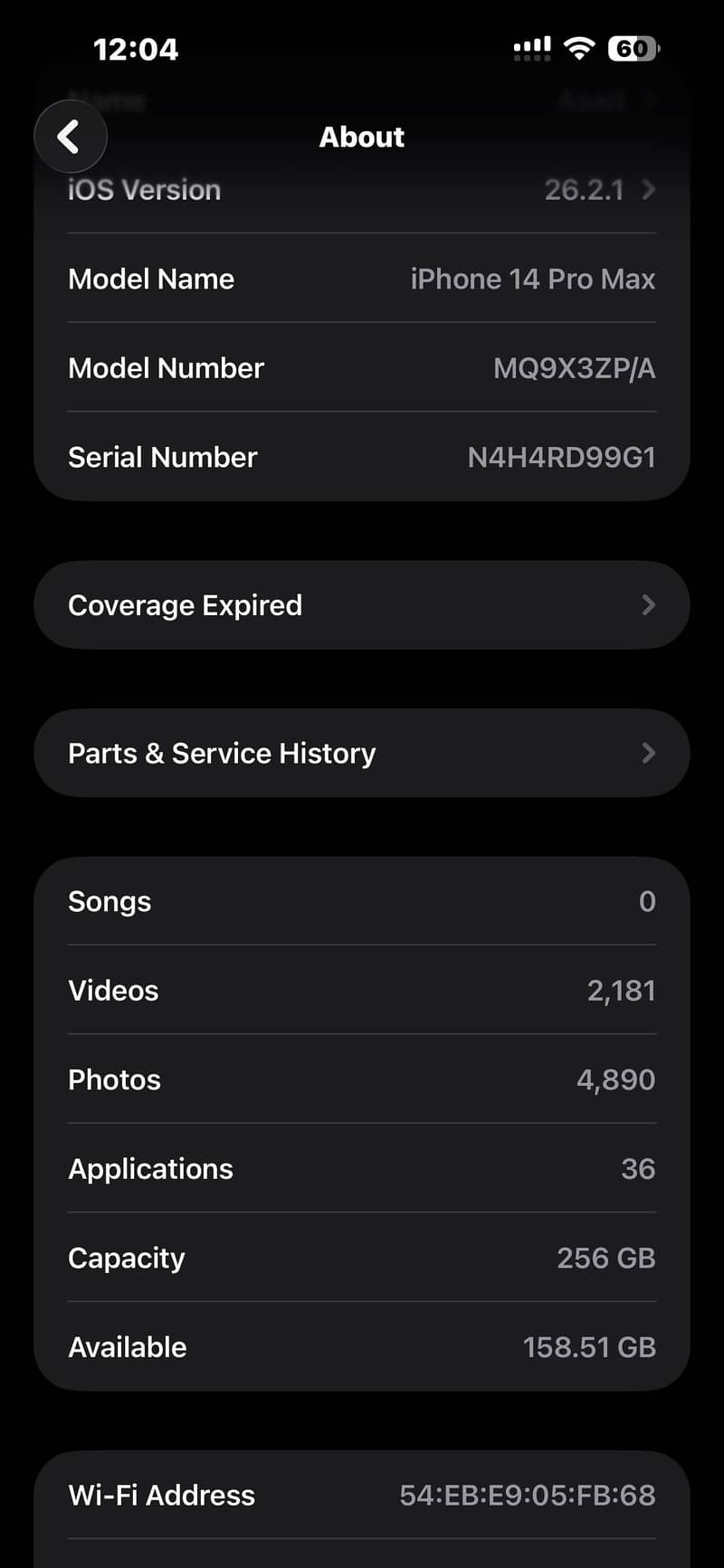This screenshot has width=724, height=1568.
Task: Open the iOS Version details
Action: pyautogui.click(x=362, y=191)
